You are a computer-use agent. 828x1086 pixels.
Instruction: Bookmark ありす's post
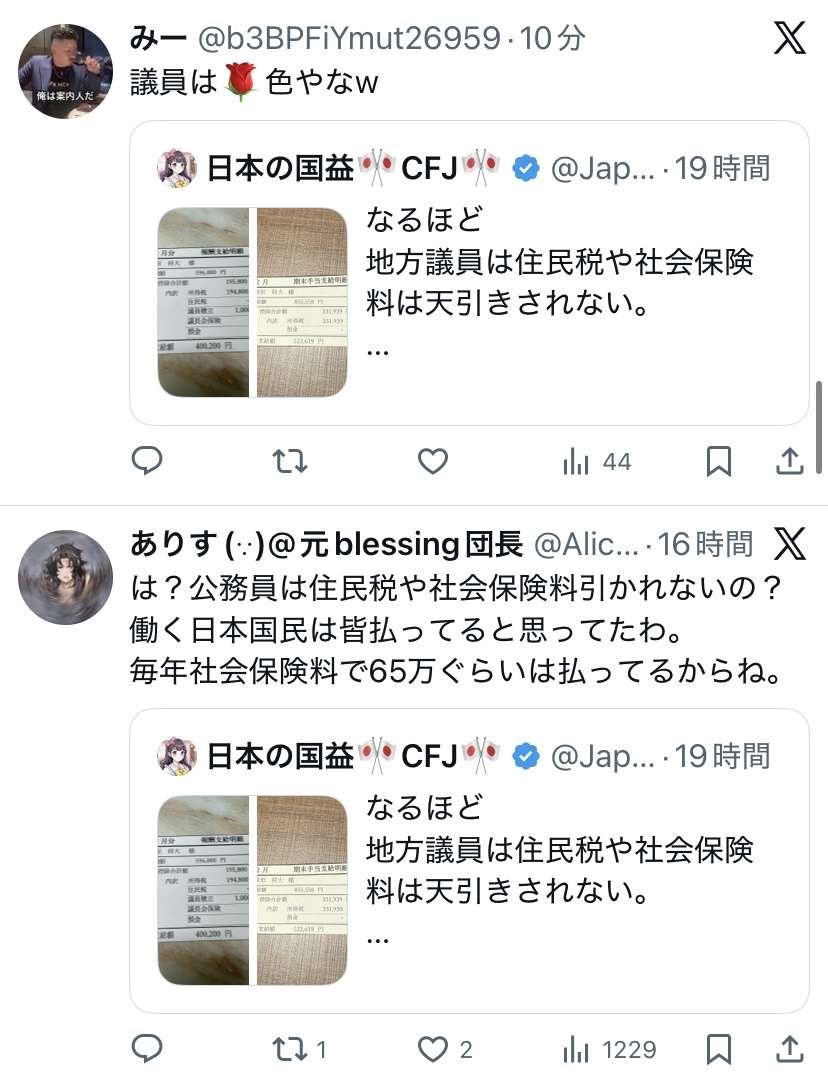click(x=718, y=1049)
